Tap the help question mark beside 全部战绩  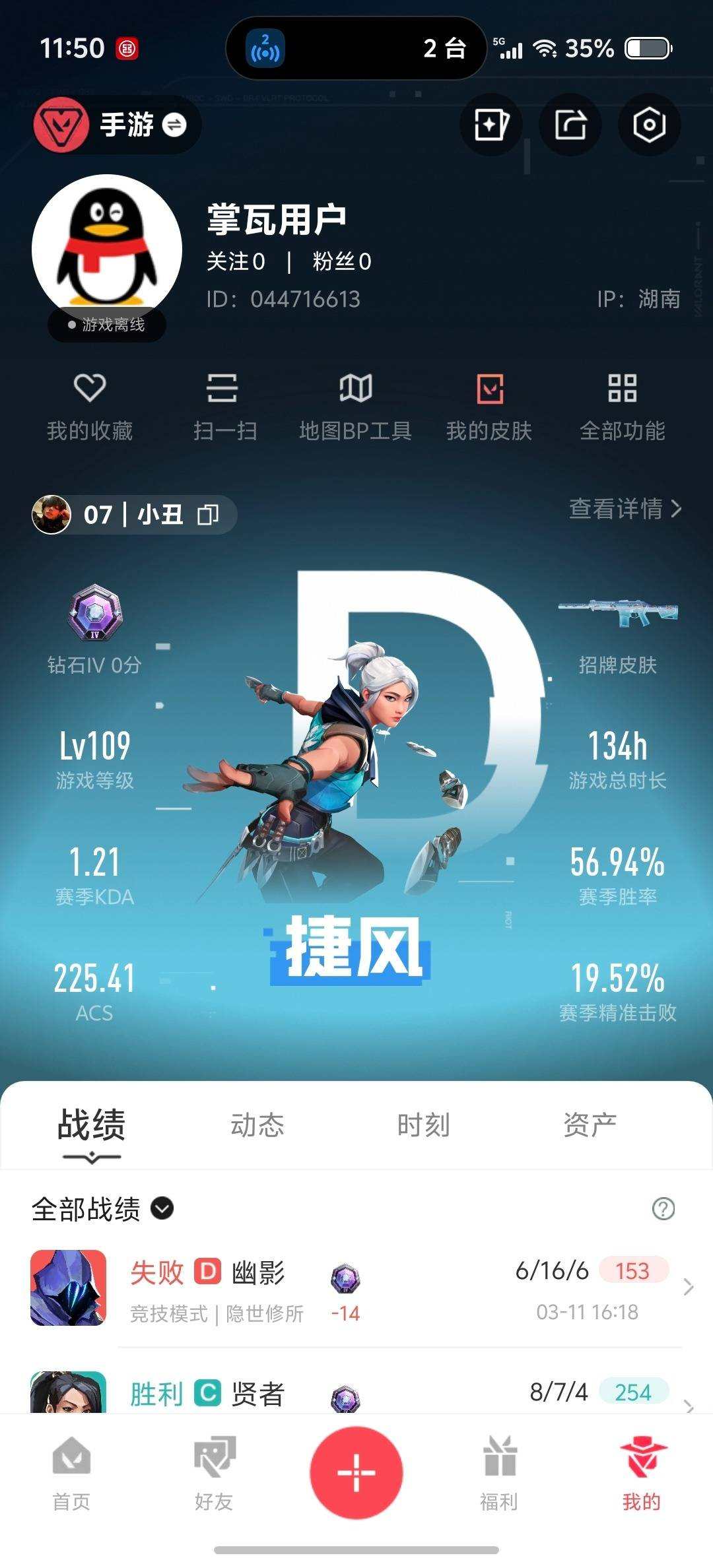point(662,1210)
